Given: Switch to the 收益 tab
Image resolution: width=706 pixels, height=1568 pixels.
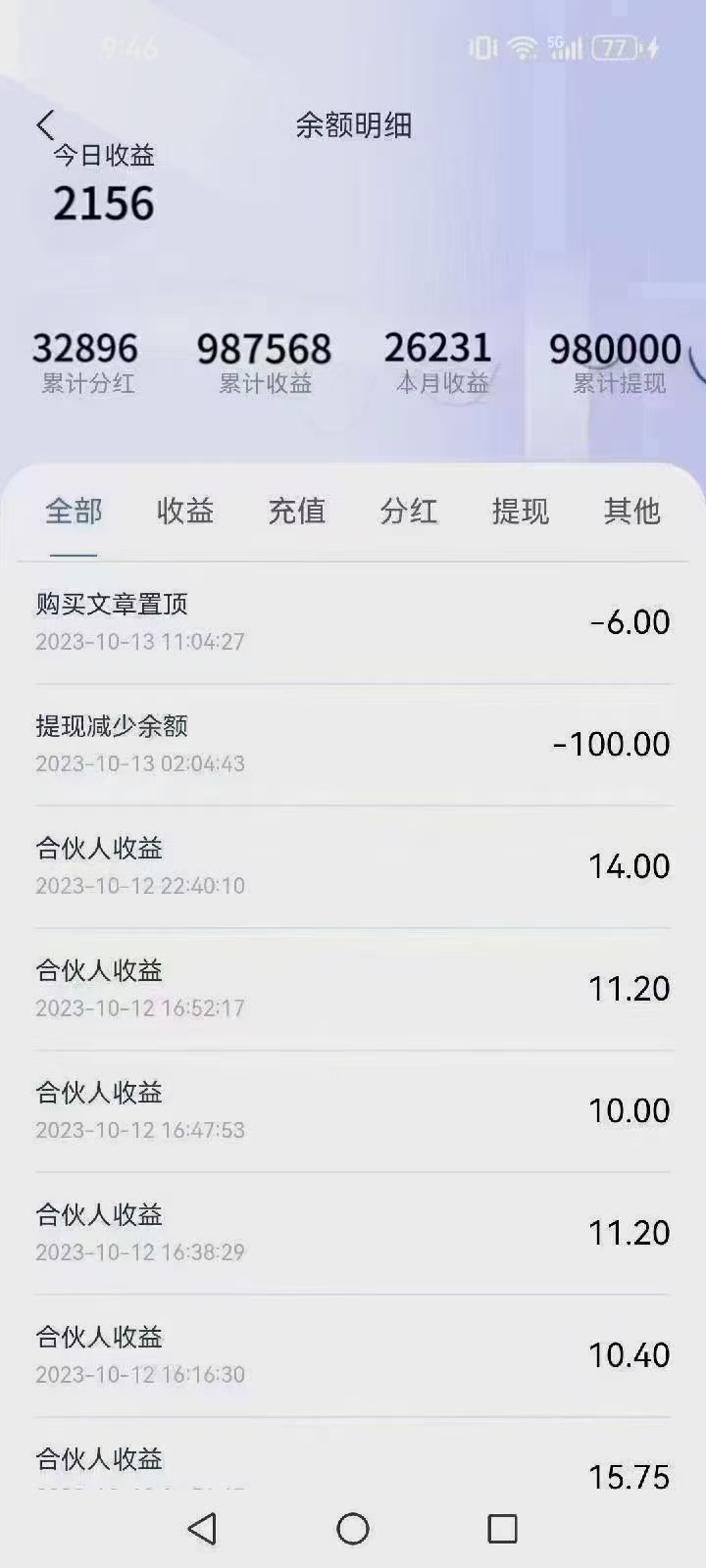Looking at the screenshot, I should (x=185, y=511).
